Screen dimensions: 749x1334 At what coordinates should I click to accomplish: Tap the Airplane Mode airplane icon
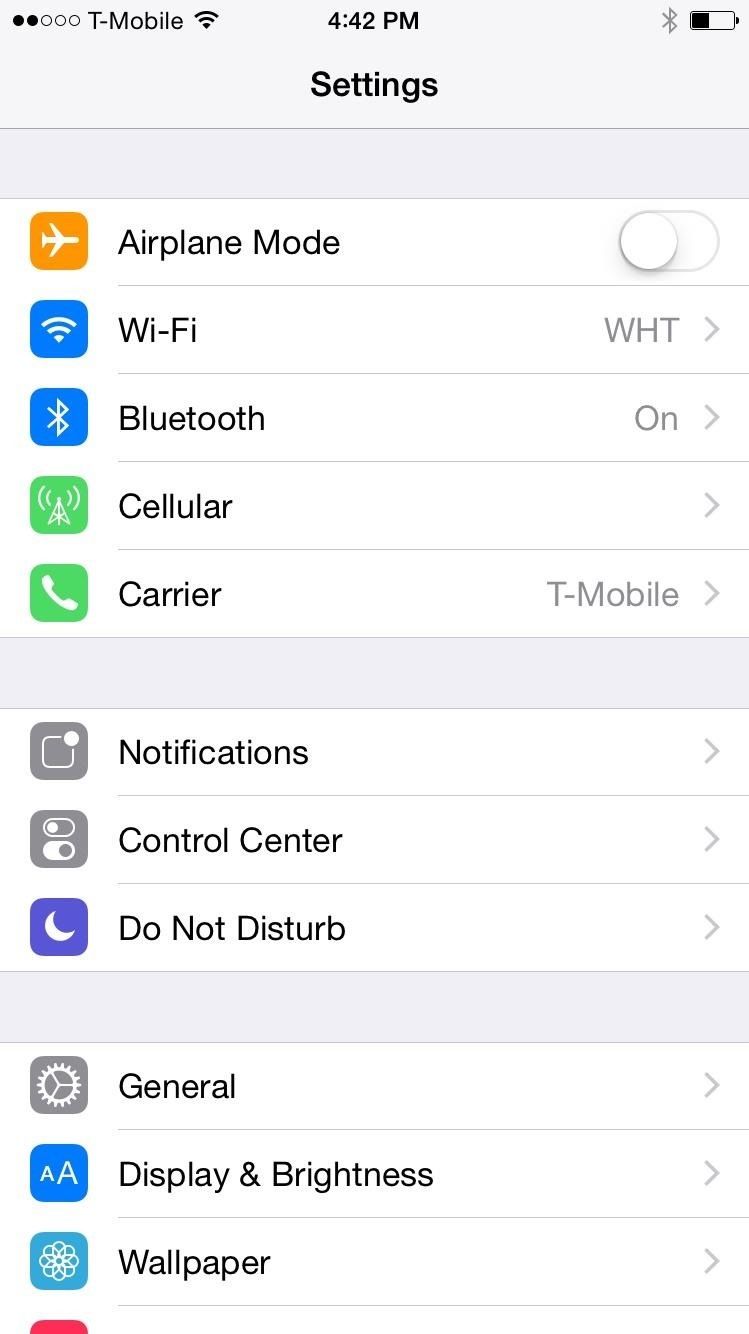58,241
